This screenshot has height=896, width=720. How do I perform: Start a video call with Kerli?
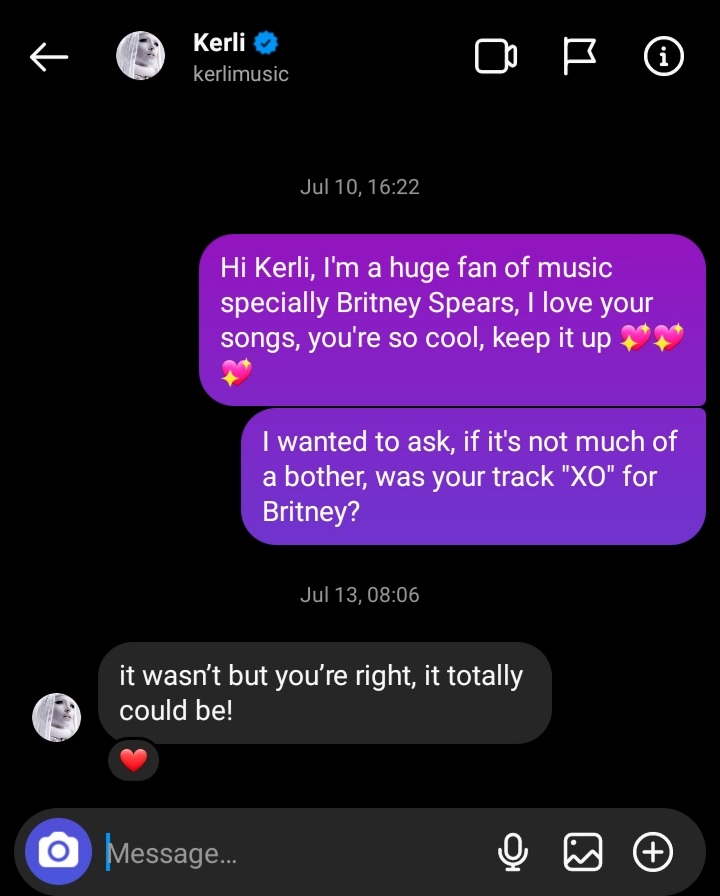pos(495,57)
